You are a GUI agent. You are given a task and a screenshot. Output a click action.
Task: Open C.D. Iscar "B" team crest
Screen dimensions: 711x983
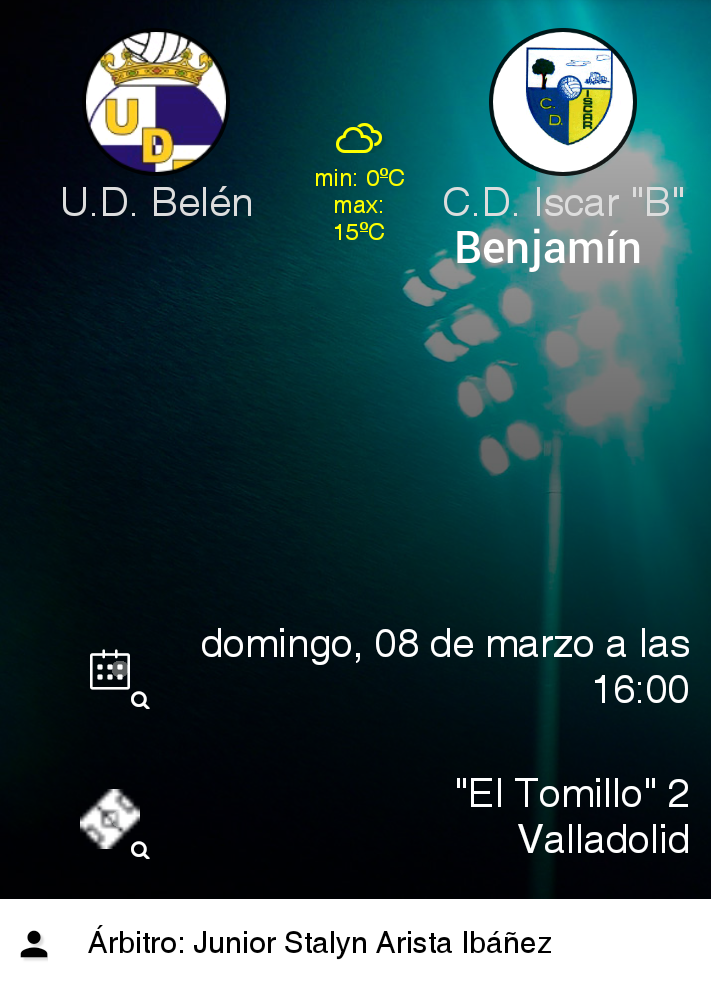(563, 101)
